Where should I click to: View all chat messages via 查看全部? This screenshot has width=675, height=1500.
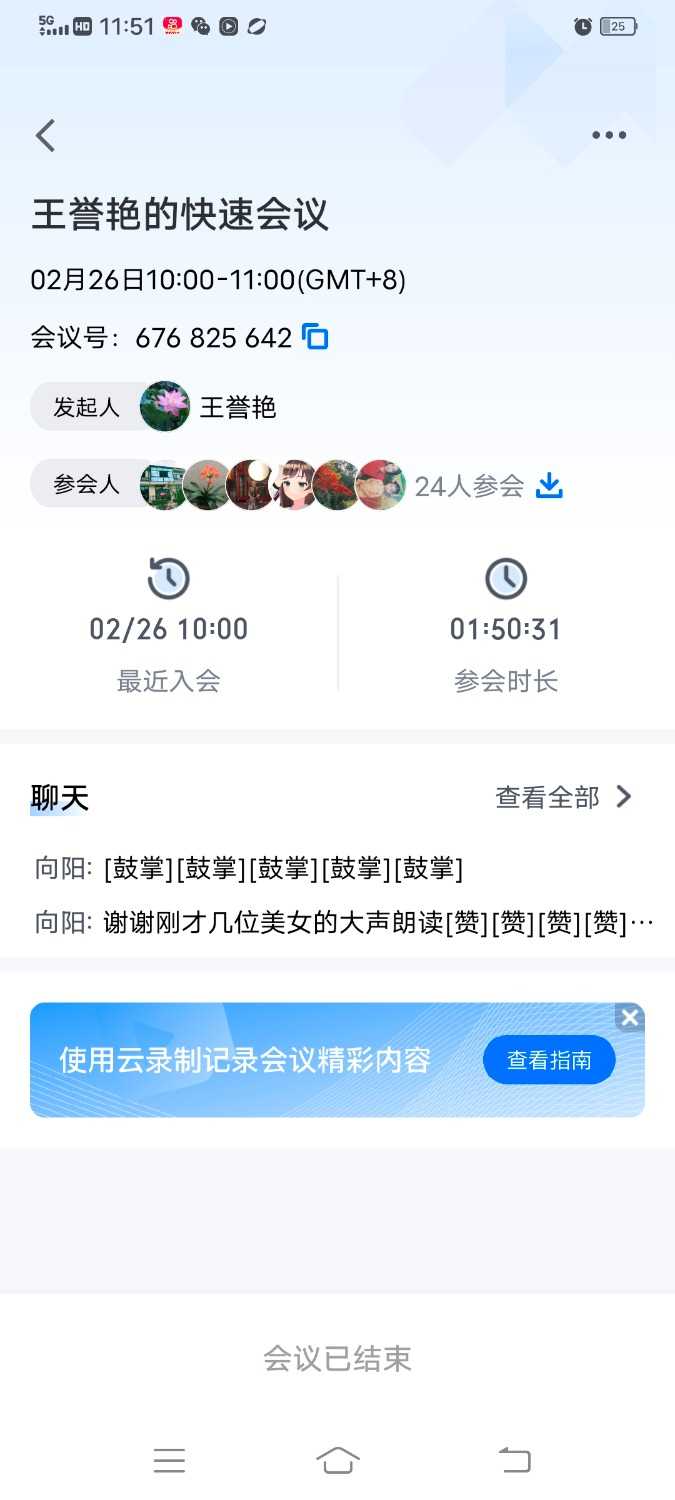click(x=564, y=797)
